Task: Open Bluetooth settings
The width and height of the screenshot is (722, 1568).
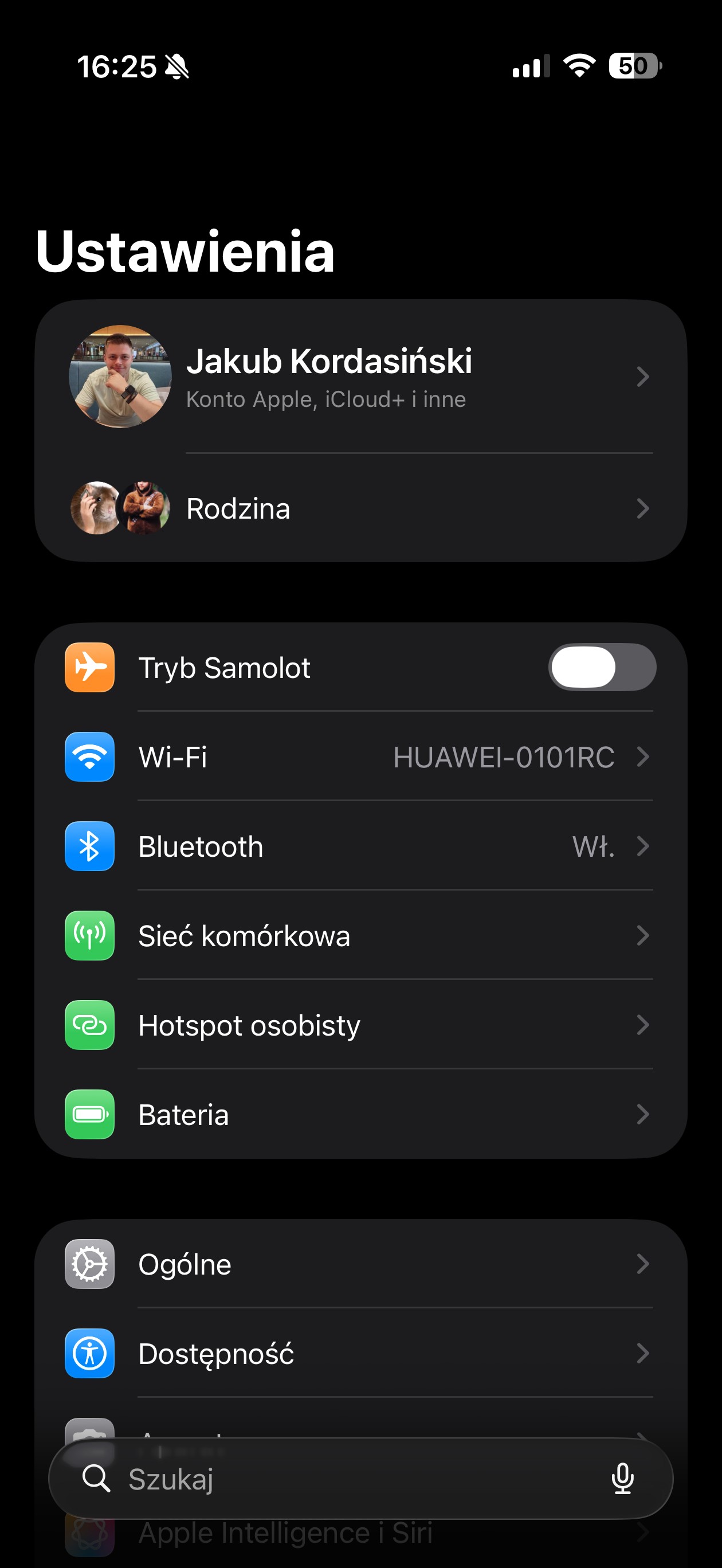Action: [x=359, y=846]
